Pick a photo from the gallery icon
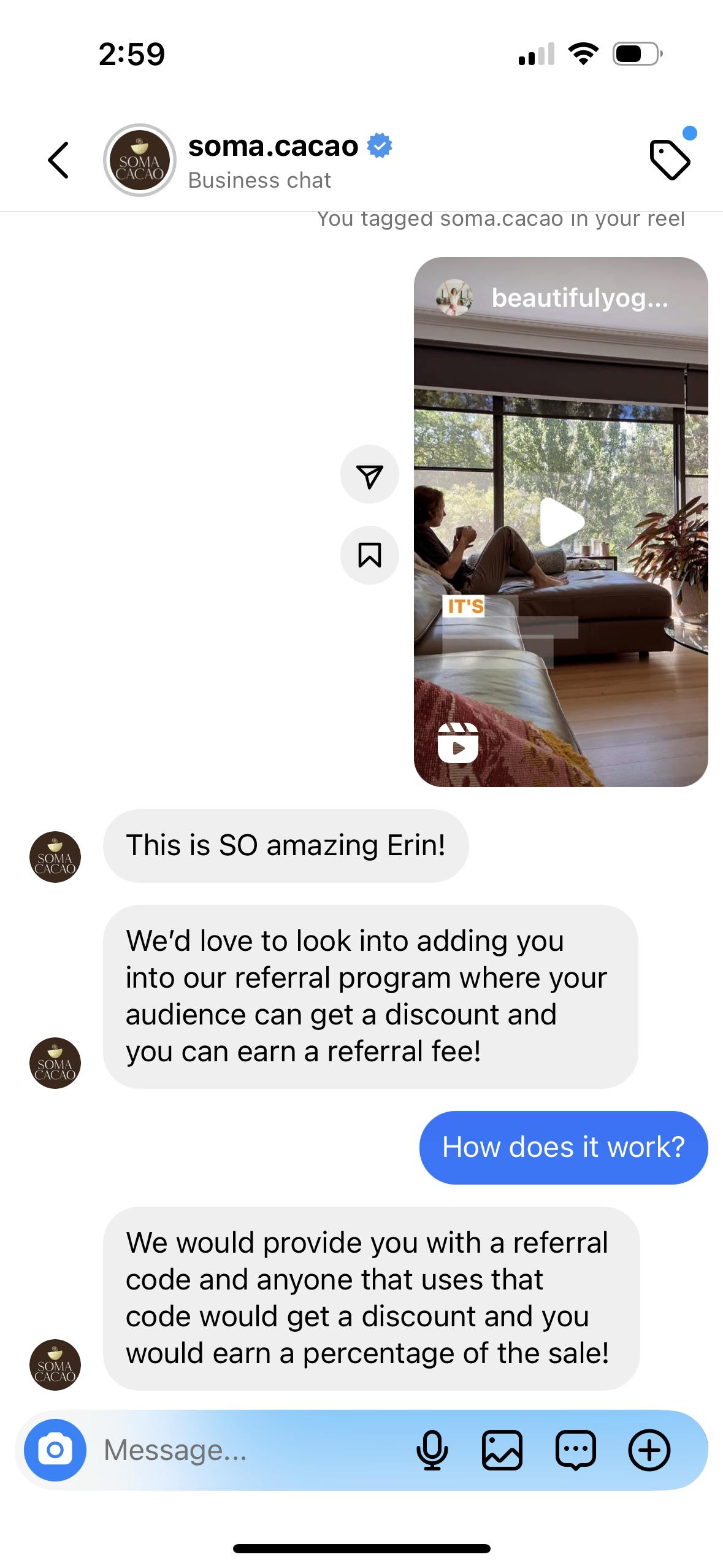723x1568 pixels. [x=502, y=1450]
